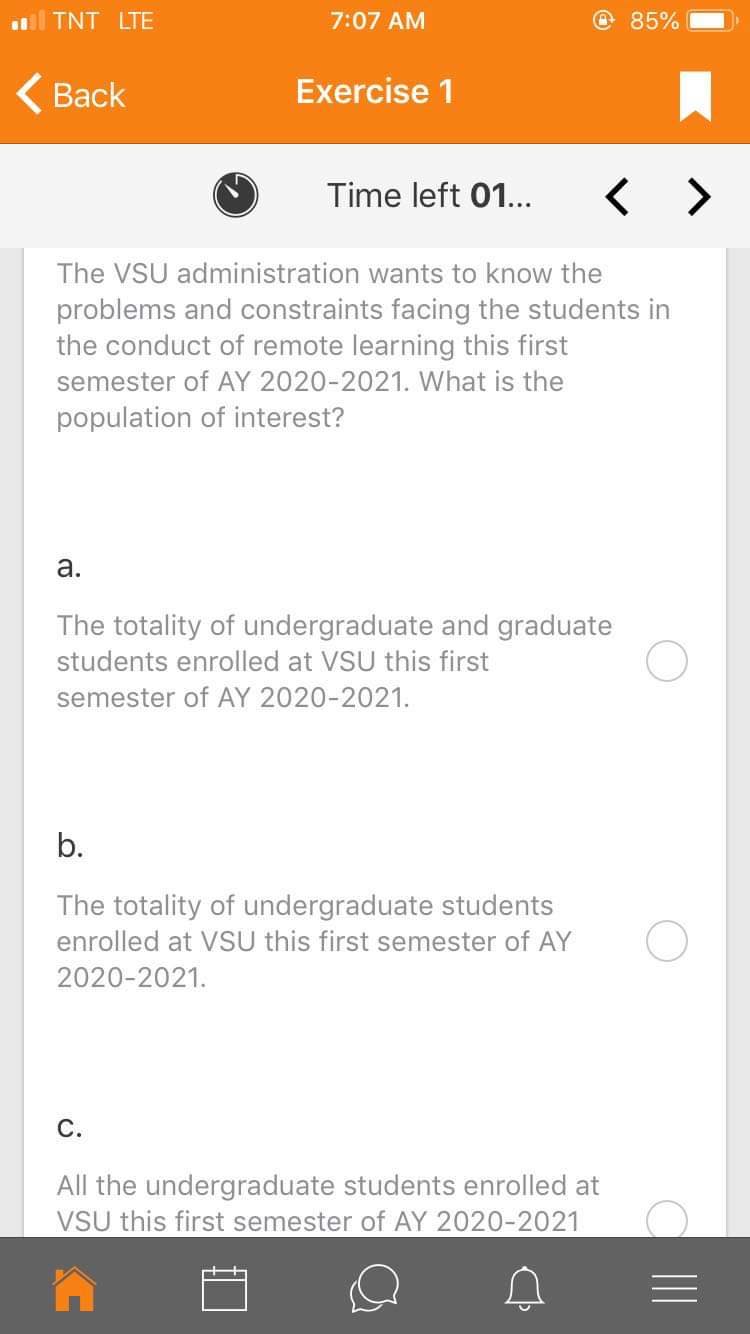Image resolution: width=750 pixels, height=1334 pixels.
Task: Open the calendar icon in bottom bar
Action: pyautogui.click(x=224, y=1288)
